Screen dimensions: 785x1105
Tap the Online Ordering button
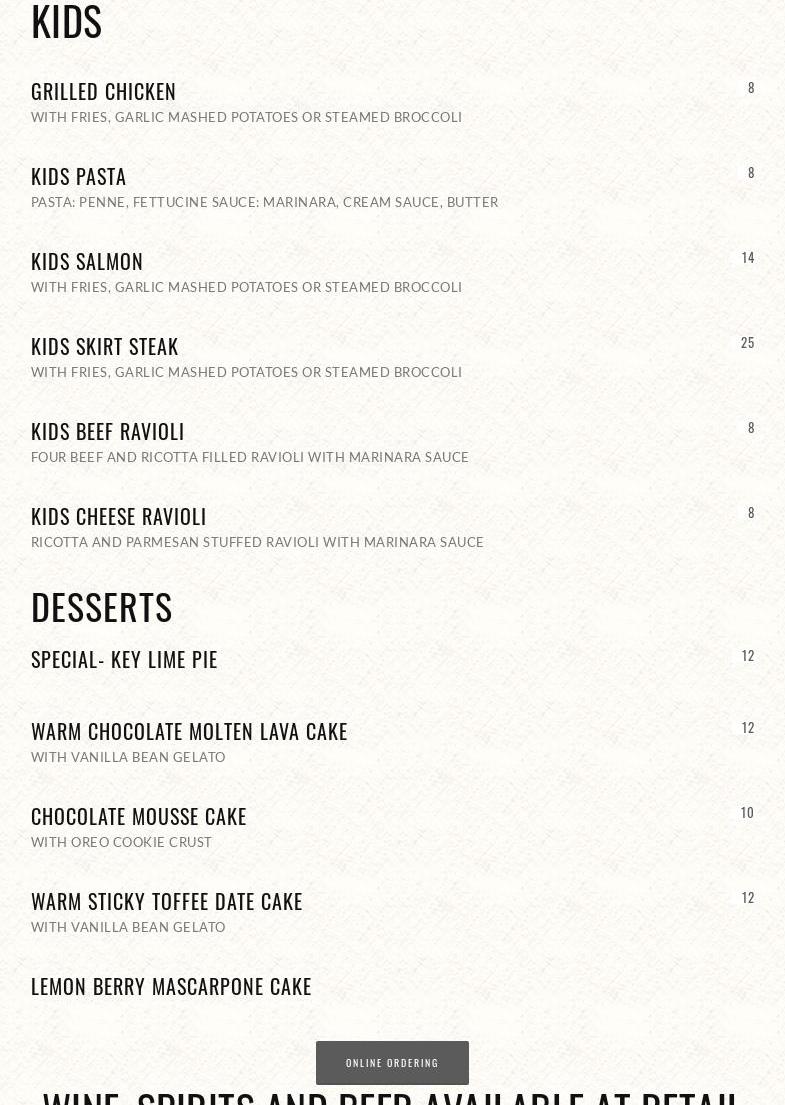[x=392, y=1062]
